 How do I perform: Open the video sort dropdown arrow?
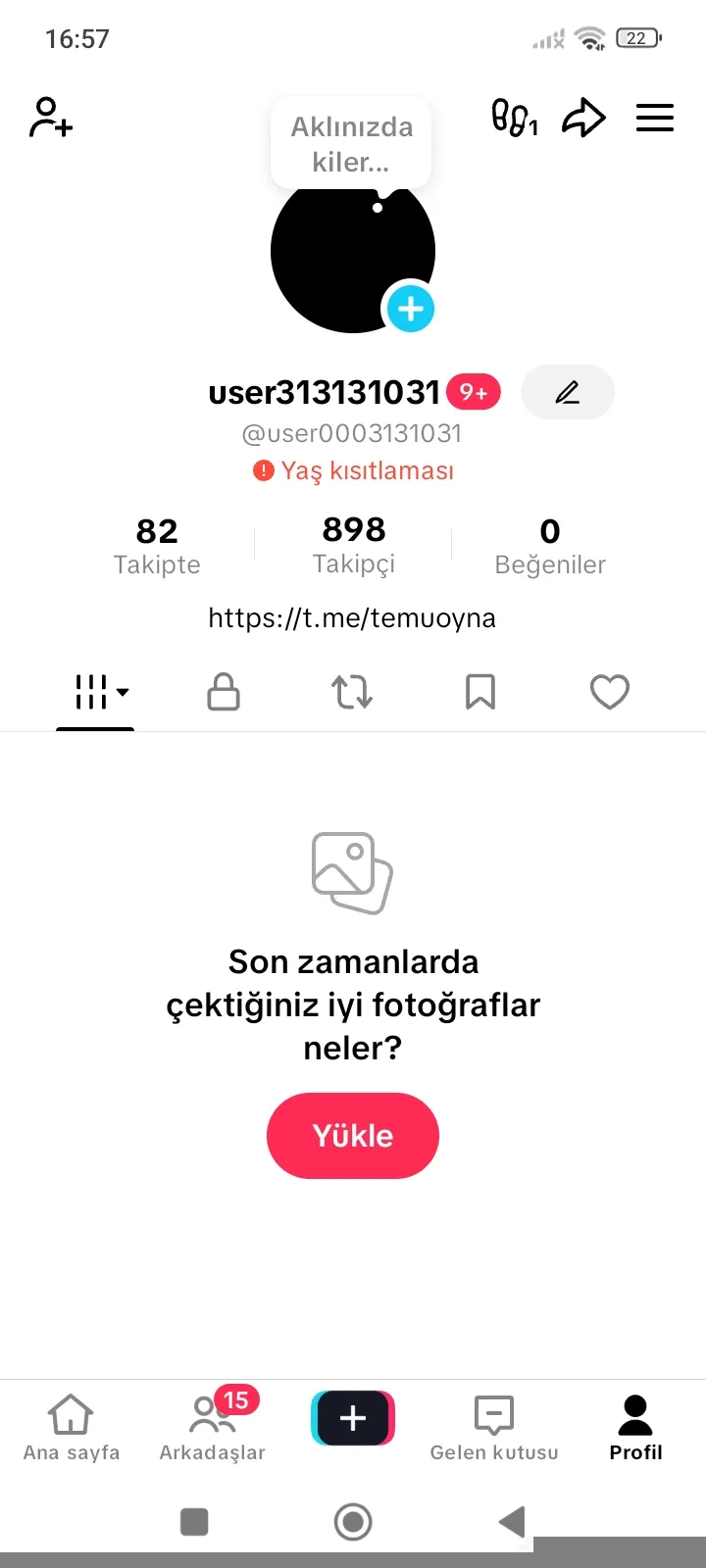pyautogui.click(x=124, y=692)
